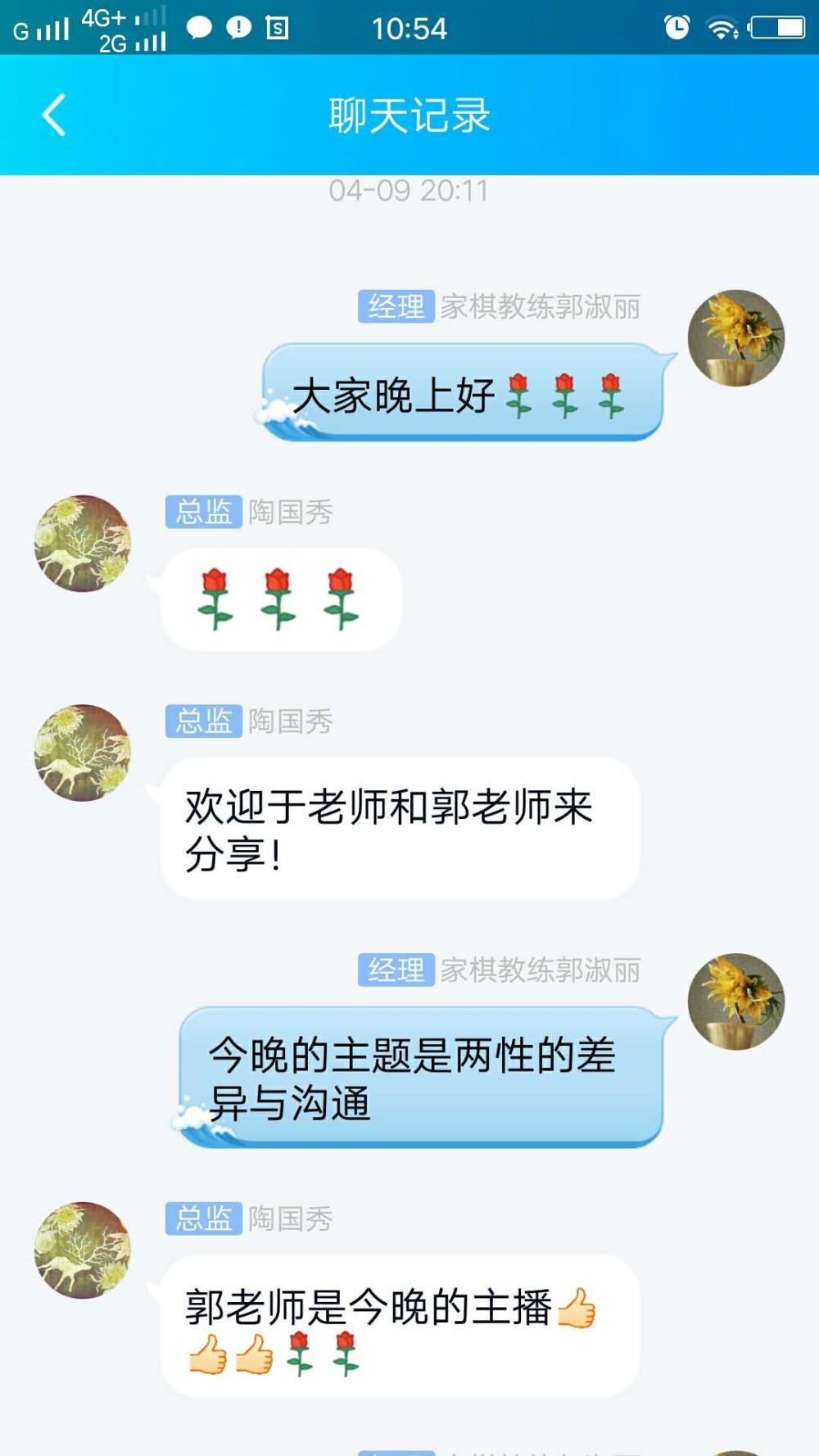Open 郭淑丽's avatar beside 今晚的主题是两性的差异与沟通
Screen dimensions: 819x1456
(736, 1001)
